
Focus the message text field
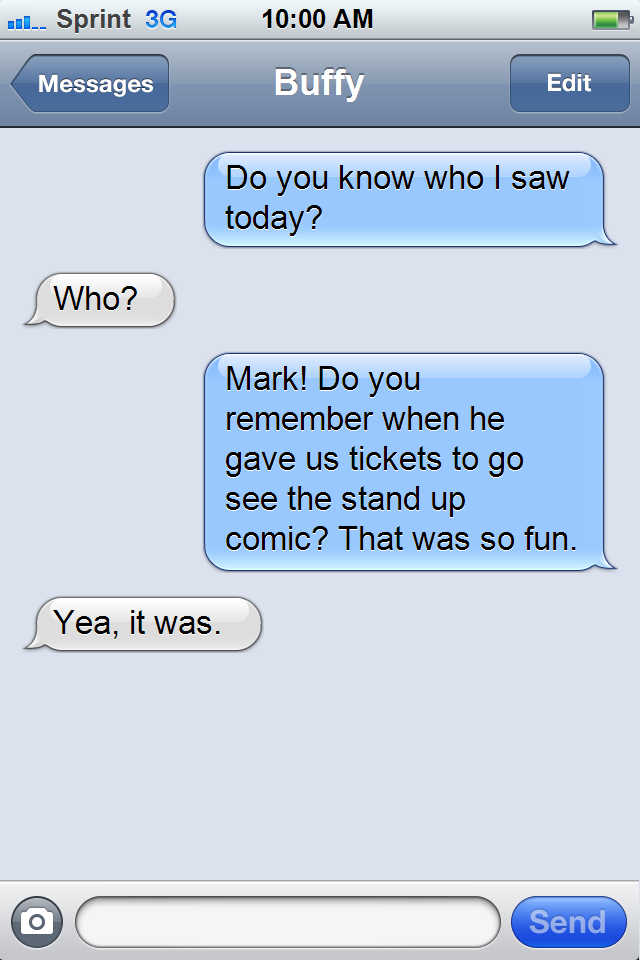(x=287, y=921)
